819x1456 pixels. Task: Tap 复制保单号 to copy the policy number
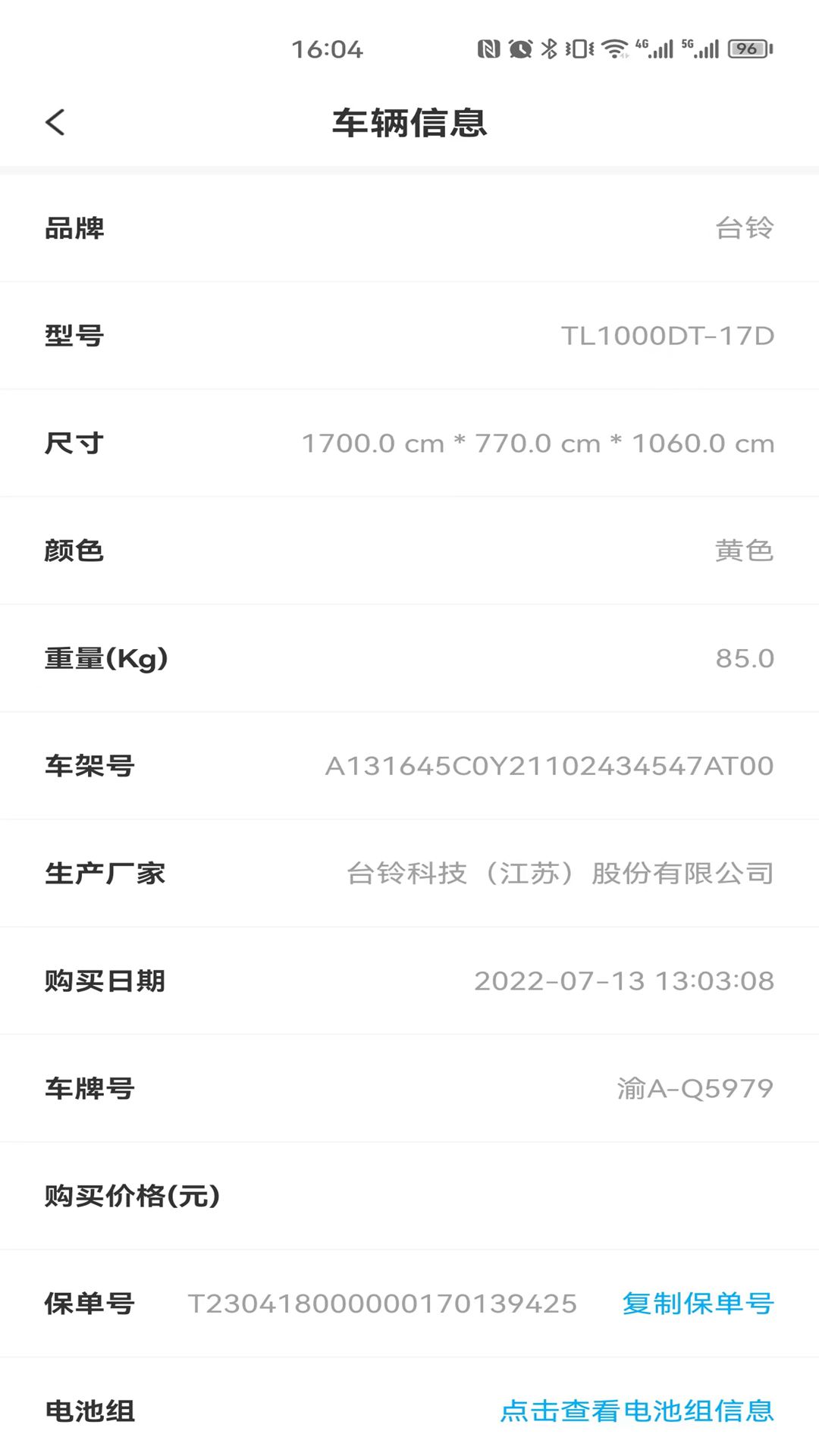pyautogui.click(x=698, y=1304)
